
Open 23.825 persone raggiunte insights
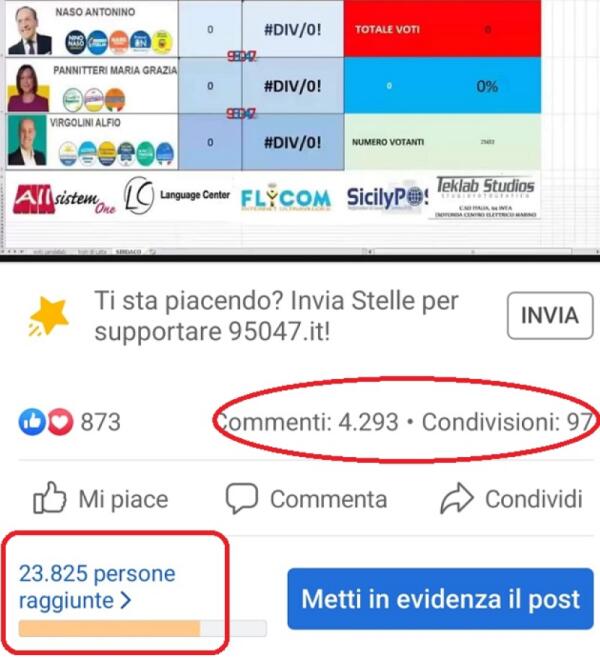click(x=97, y=587)
